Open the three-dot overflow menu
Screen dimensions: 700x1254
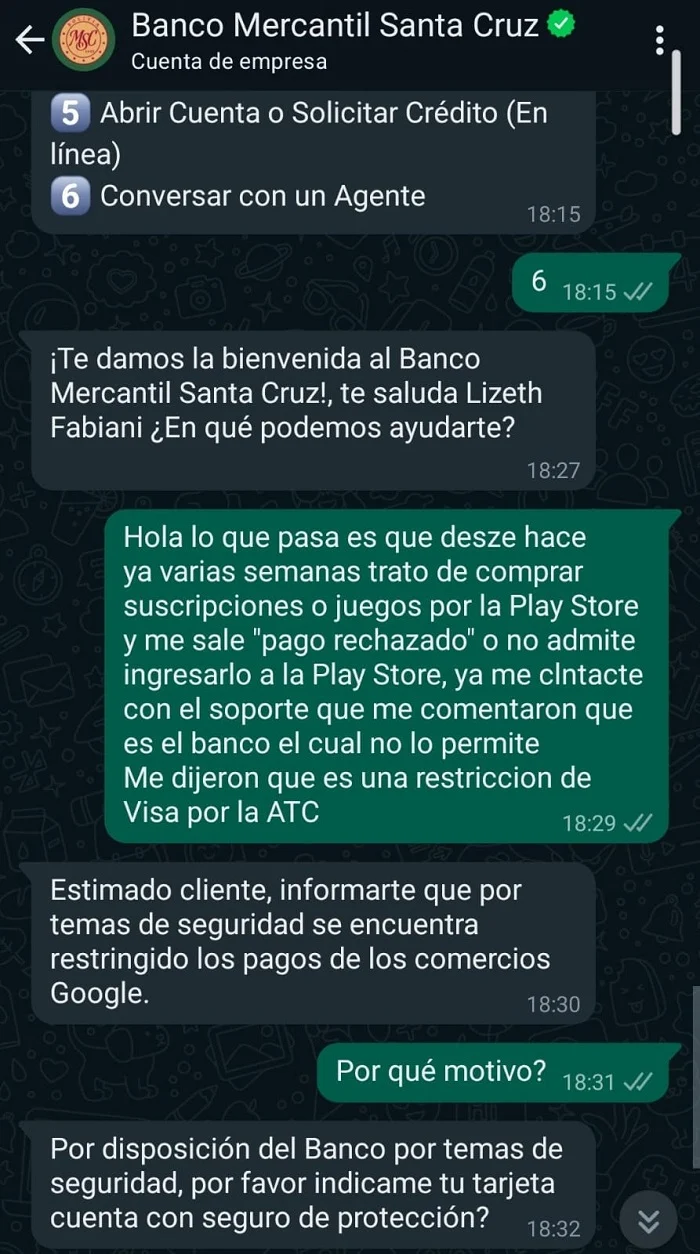659,40
